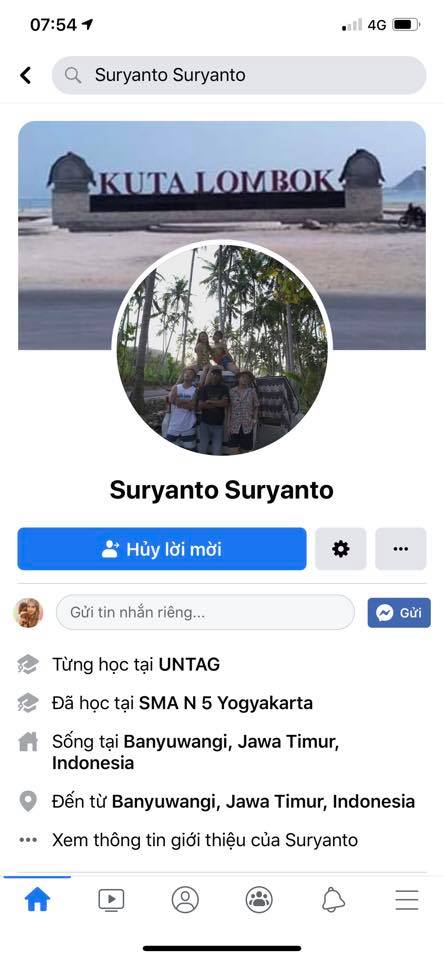Switch to the Profile tab

(x=185, y=900)
